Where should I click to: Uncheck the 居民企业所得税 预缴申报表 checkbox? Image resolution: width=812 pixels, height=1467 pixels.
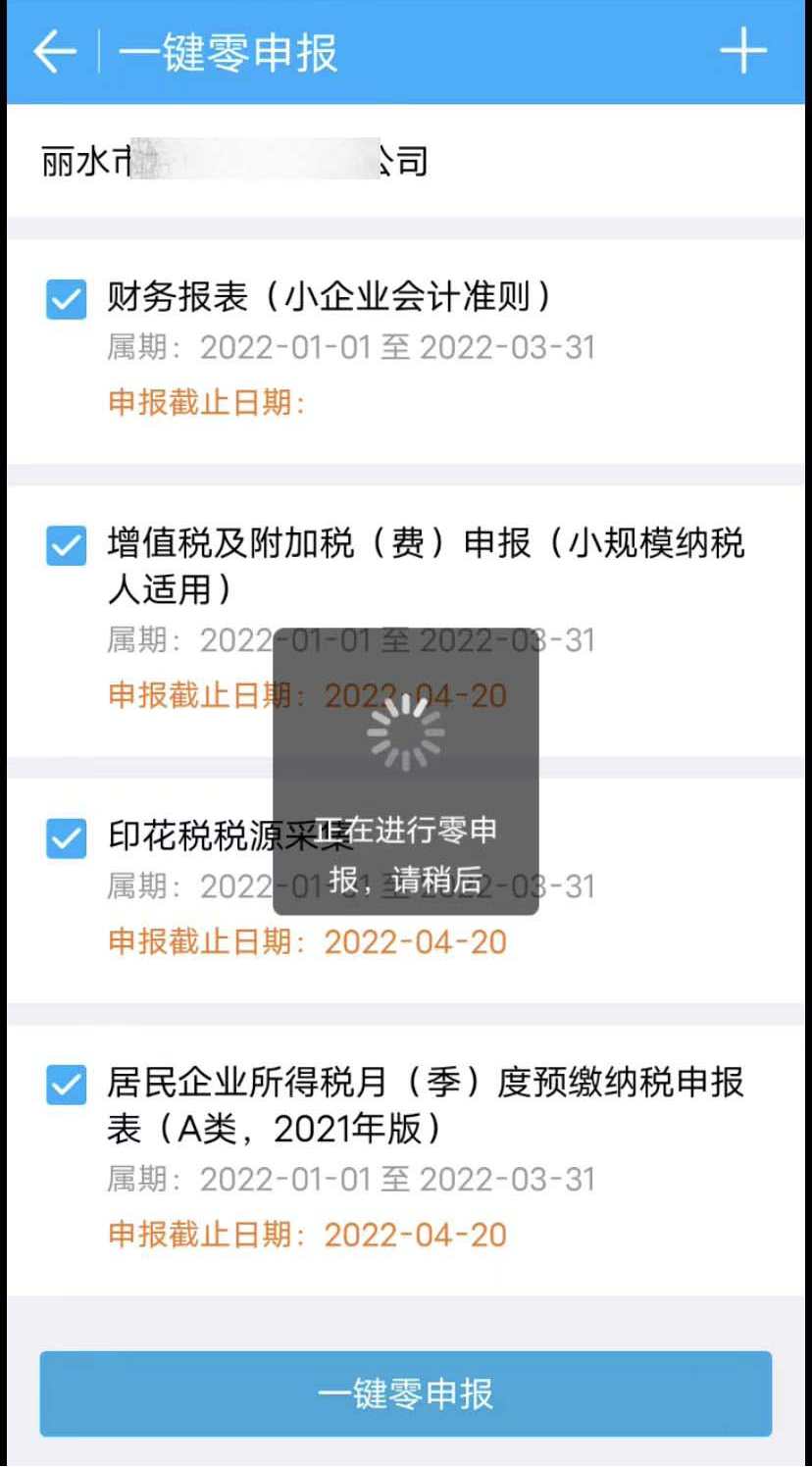coord(66,1085)
